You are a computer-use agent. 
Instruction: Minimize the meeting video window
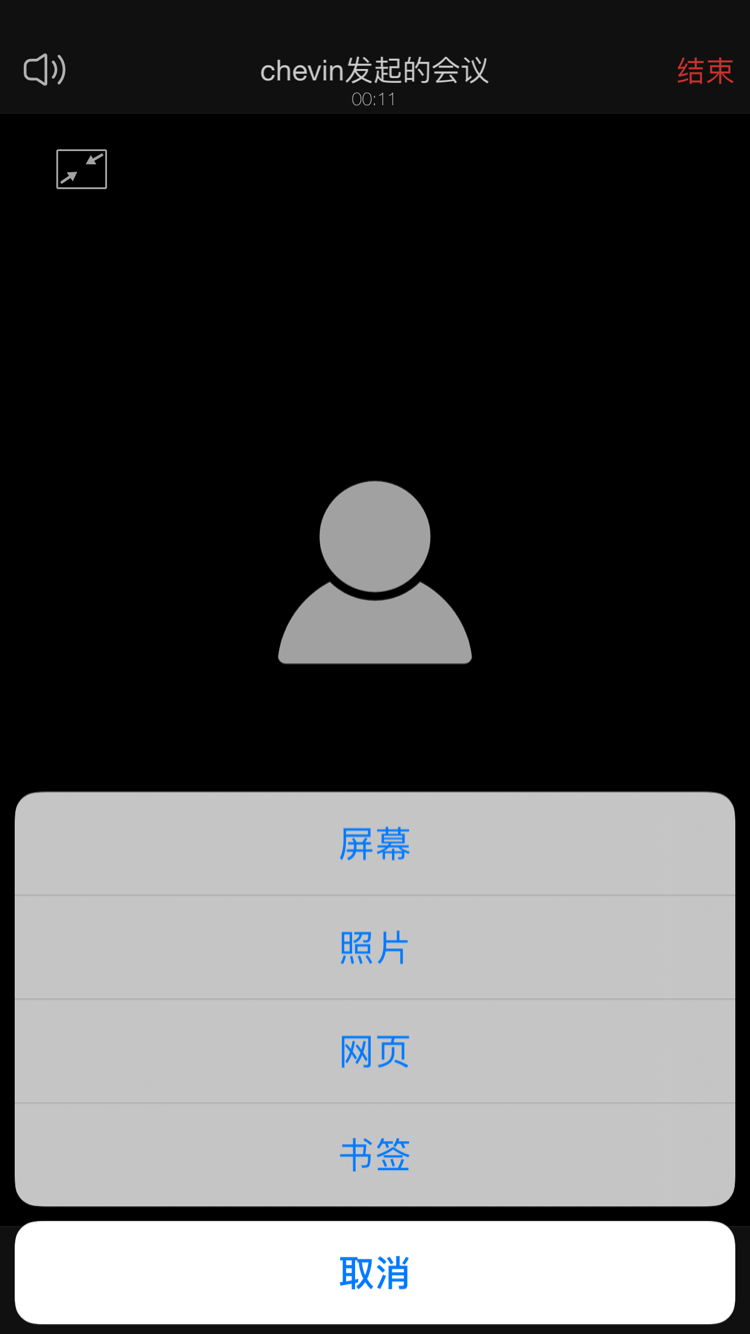pyautogui.click(x=81, y=169)
